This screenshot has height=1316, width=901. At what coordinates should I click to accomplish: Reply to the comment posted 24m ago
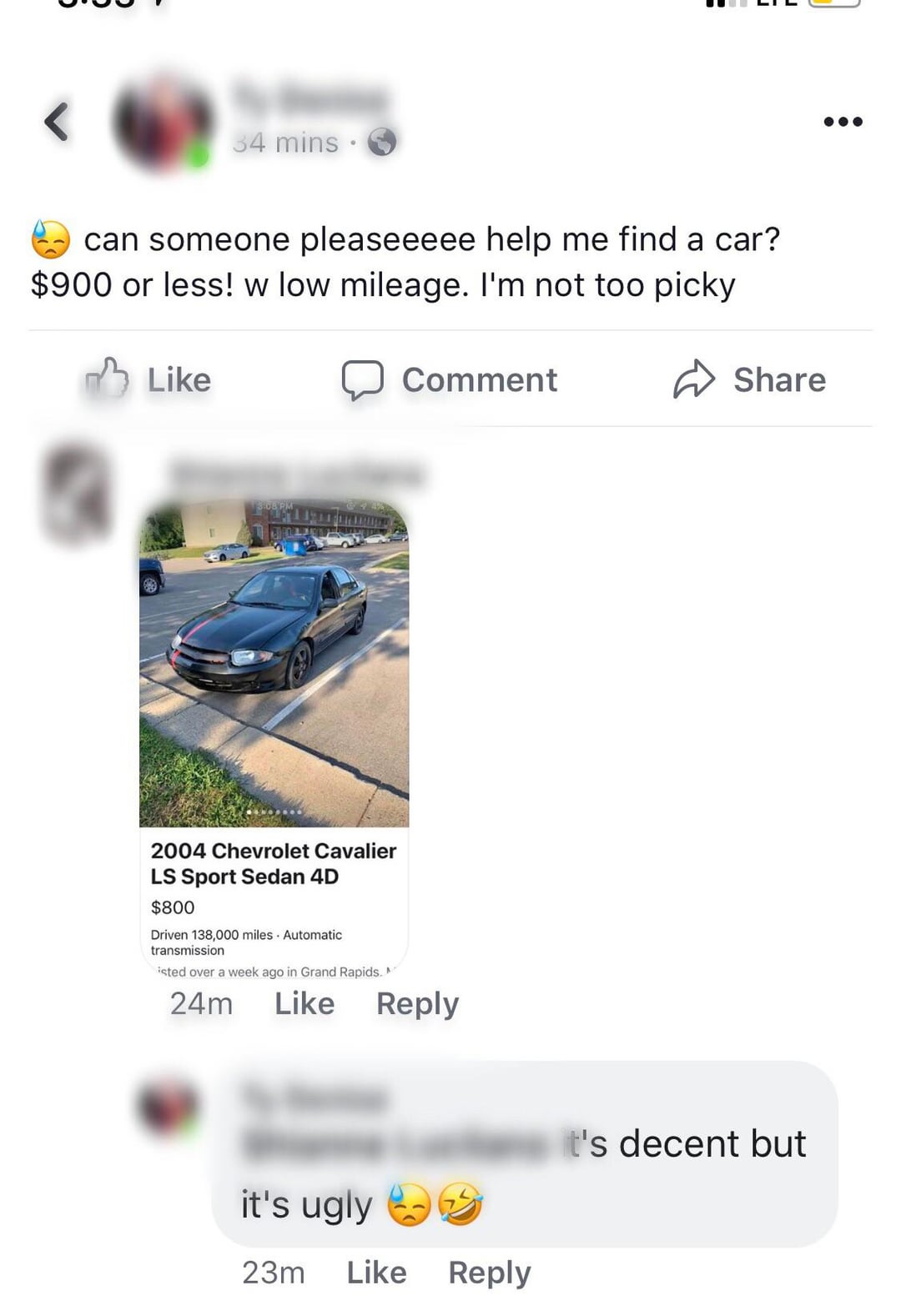tap(417, 1003)
